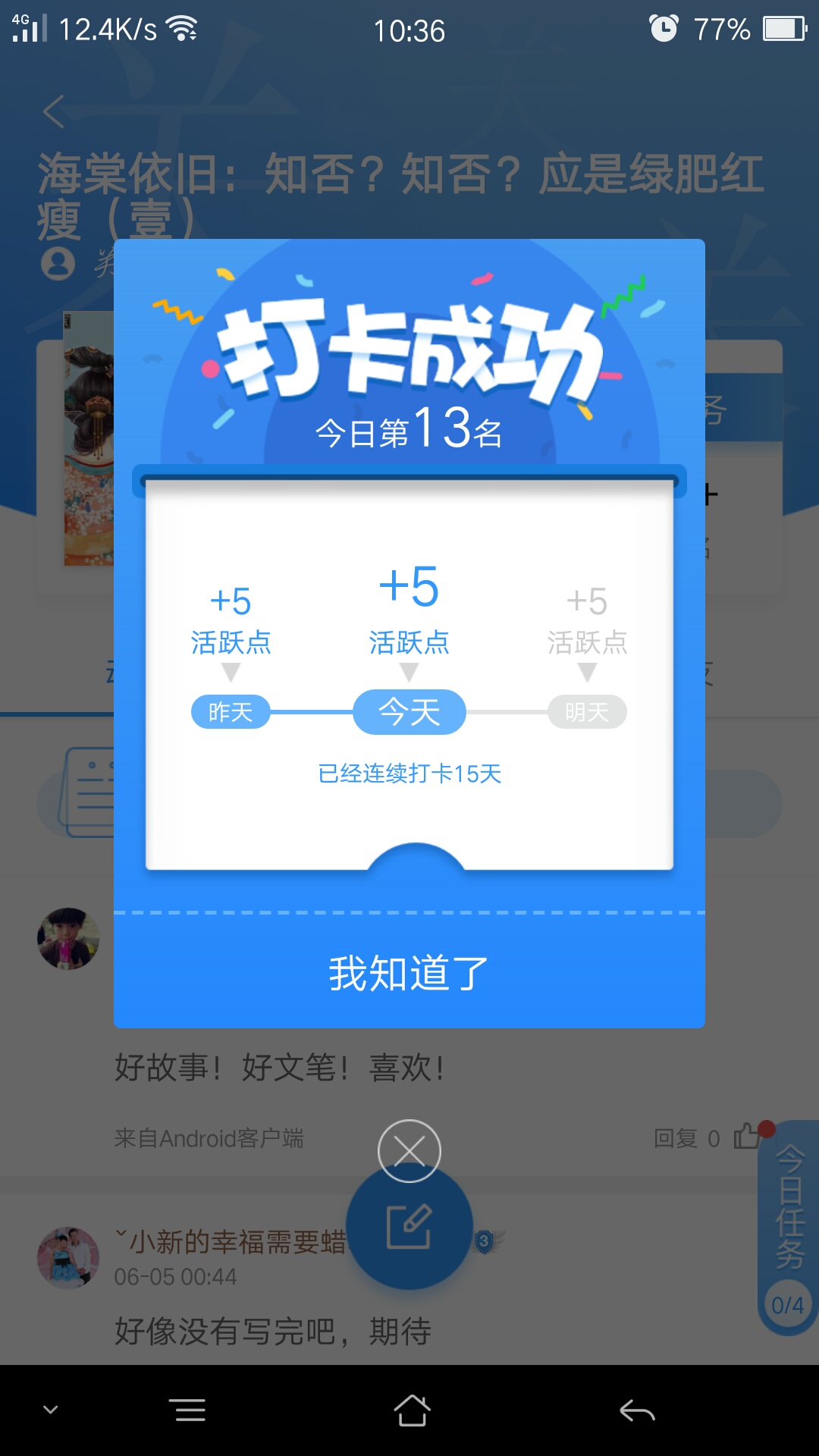The width and height of the screenshot is (819, 1456).
Task: Tap the system back button
Action: (x=637, y=1410)
